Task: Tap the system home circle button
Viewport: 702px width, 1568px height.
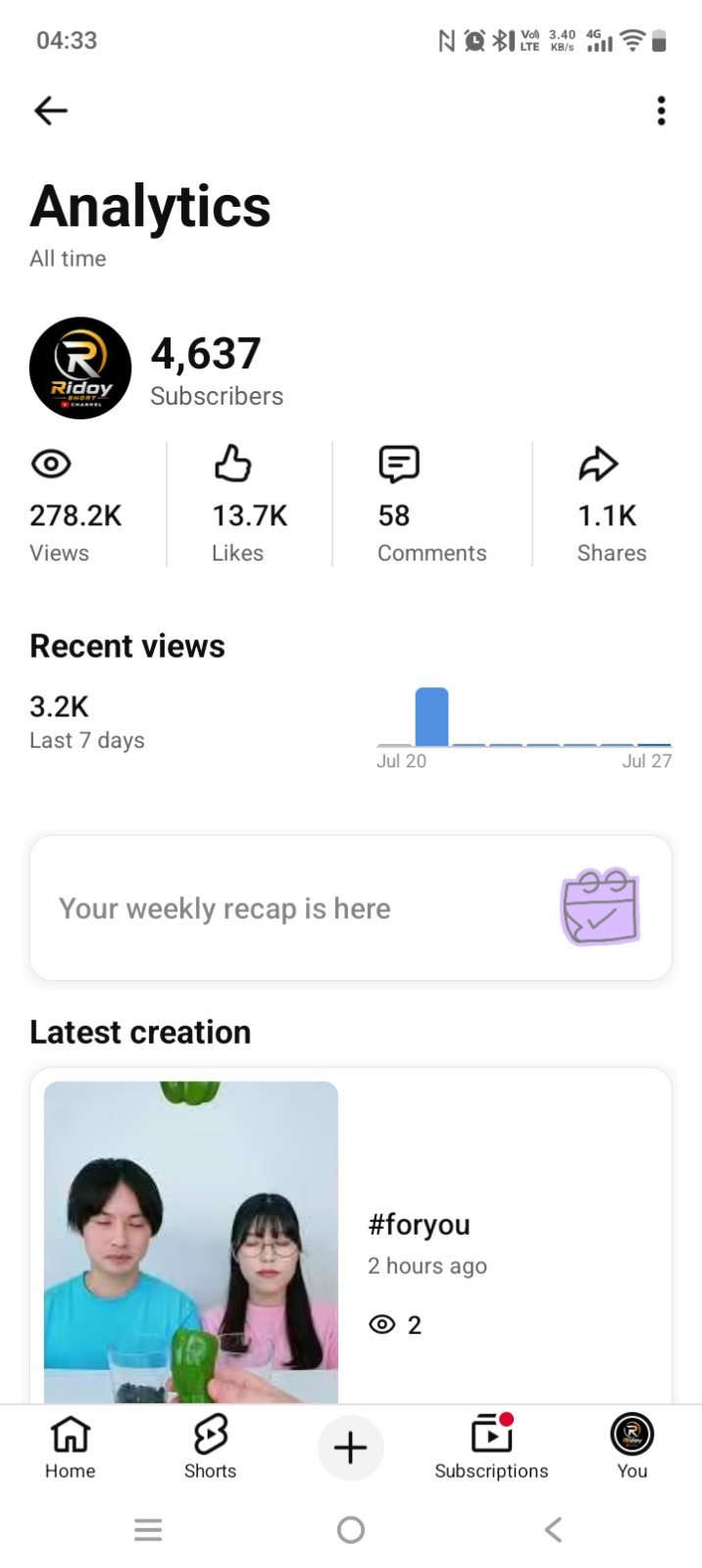Action: coord(350,1529)
